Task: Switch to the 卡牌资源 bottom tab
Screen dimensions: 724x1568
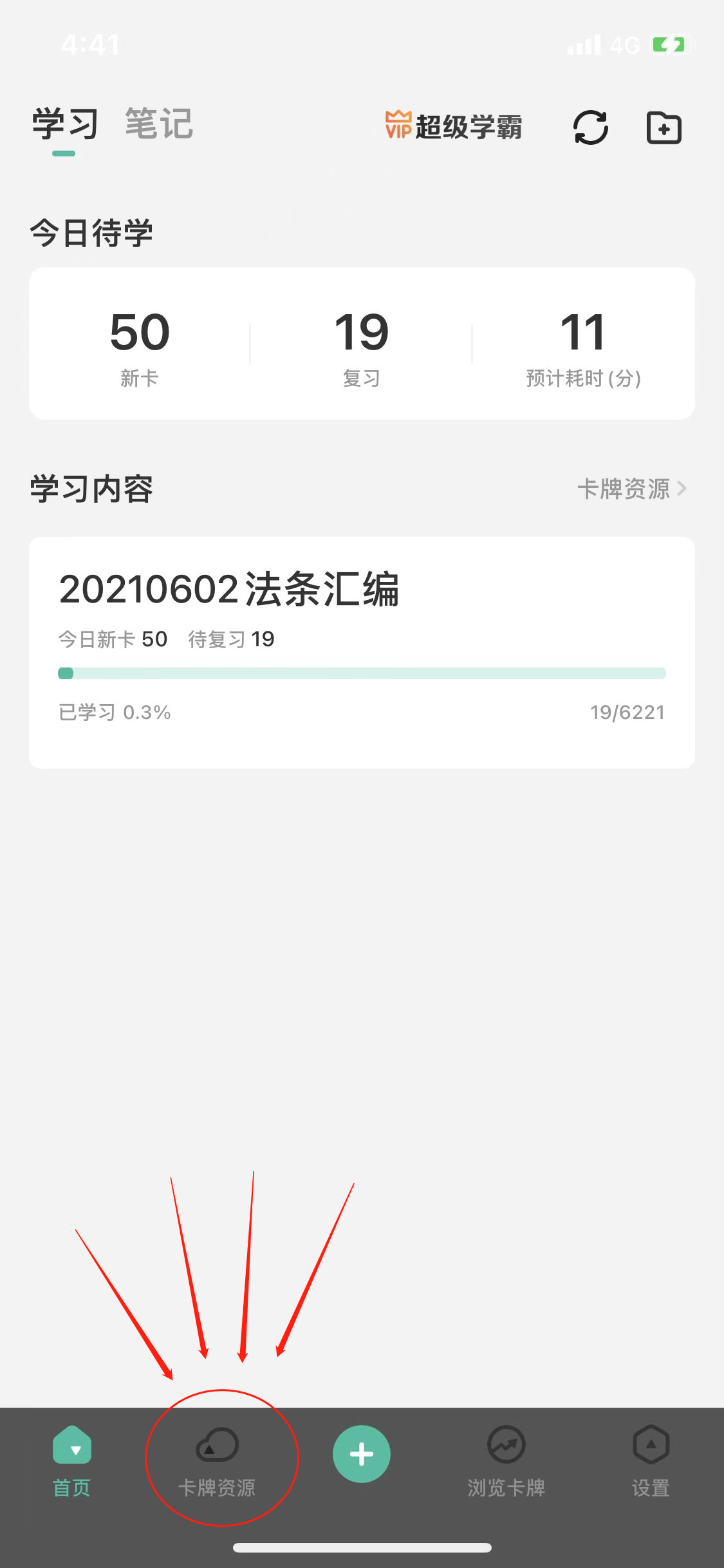Action: (217, 1462)
